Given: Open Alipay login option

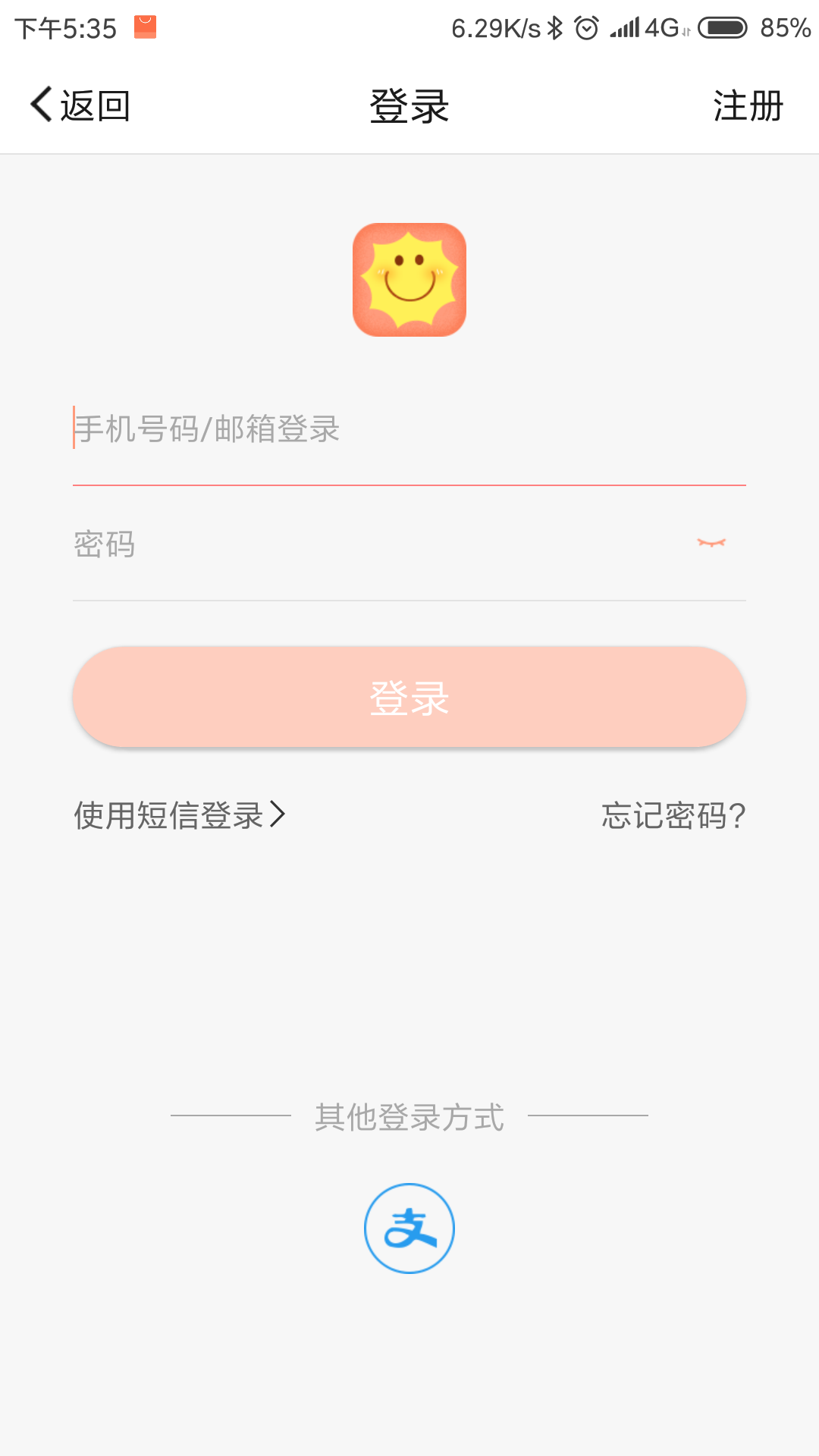Looking at the screenshot, I should (x=409, y=1227).
